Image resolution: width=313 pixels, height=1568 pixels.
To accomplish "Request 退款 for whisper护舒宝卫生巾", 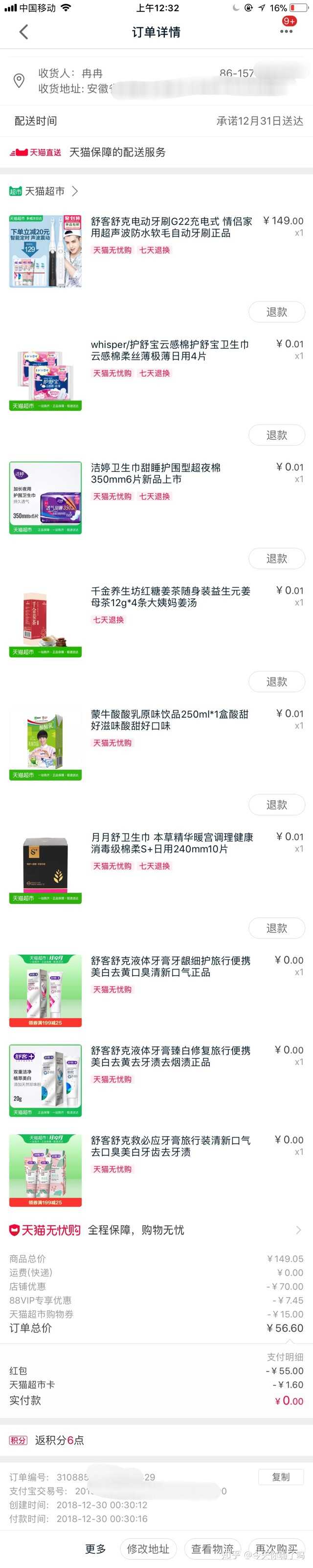I will 276,435.
